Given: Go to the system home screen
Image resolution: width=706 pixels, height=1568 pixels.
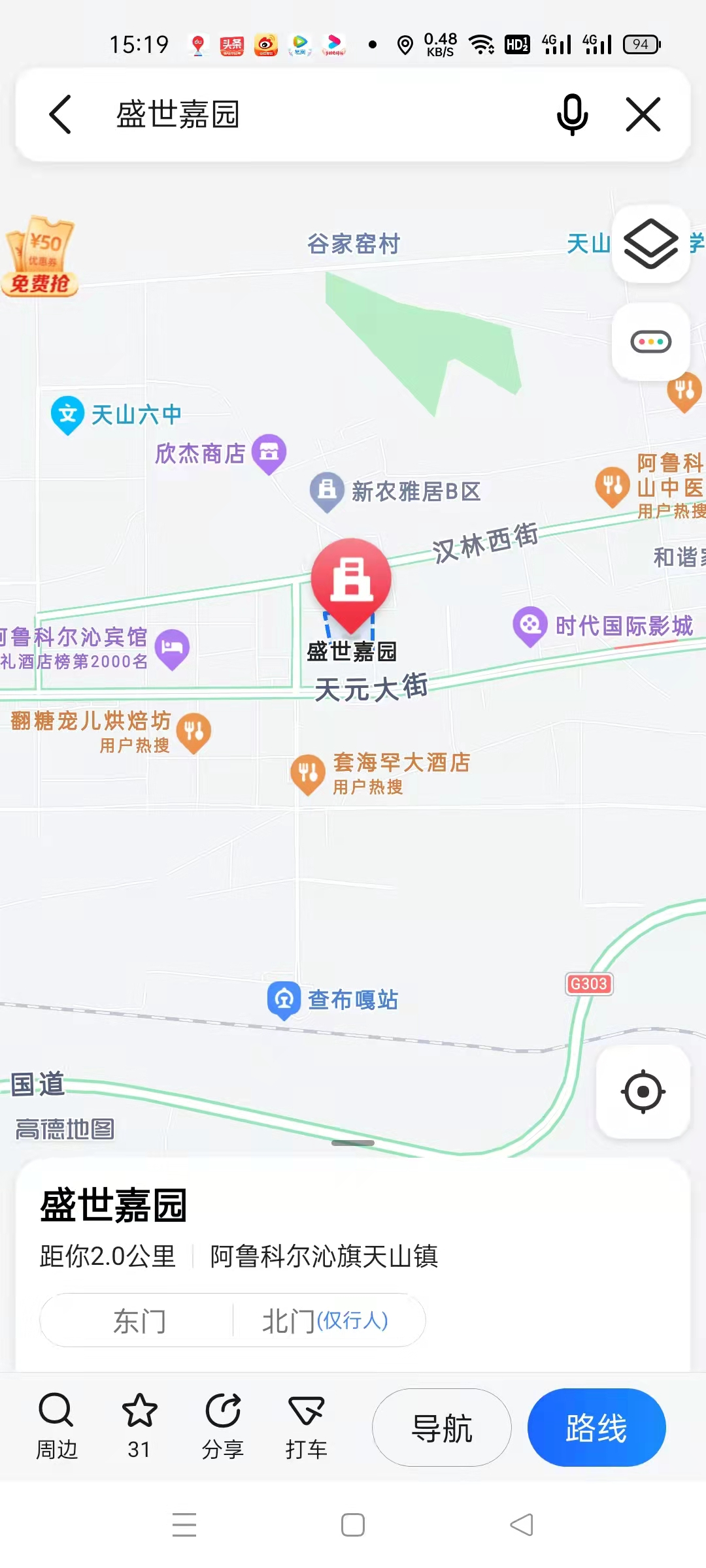Looking at the screenshot, I should coord(353,1526).
